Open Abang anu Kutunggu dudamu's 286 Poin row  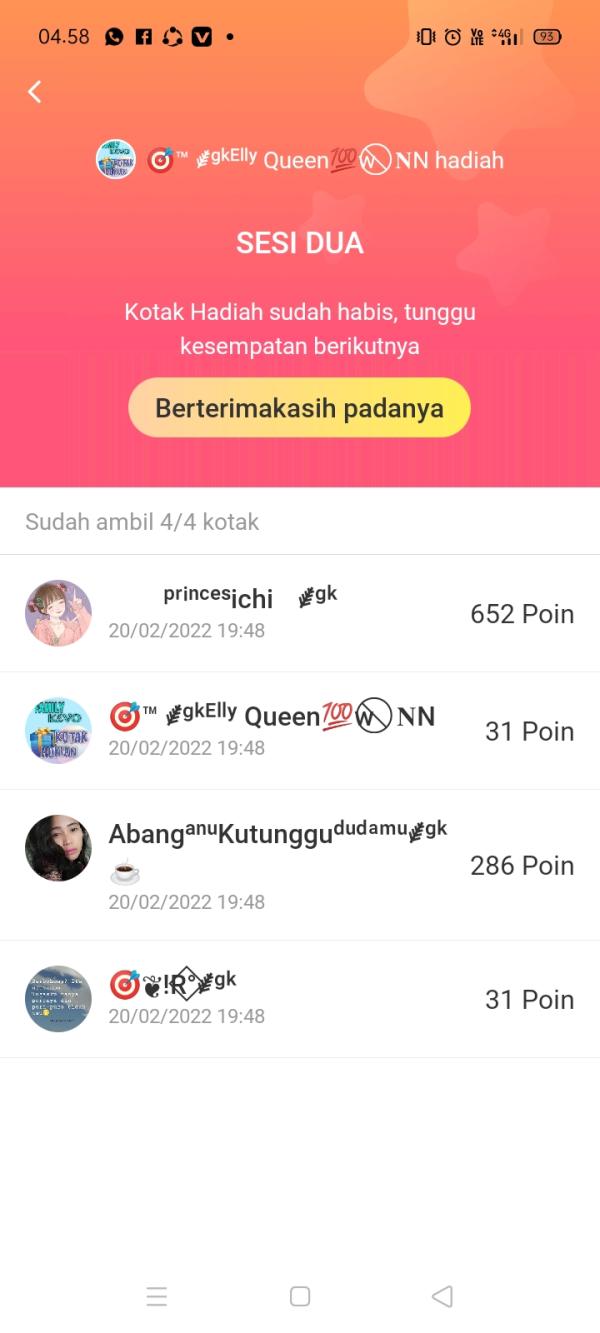click(299, 865)
